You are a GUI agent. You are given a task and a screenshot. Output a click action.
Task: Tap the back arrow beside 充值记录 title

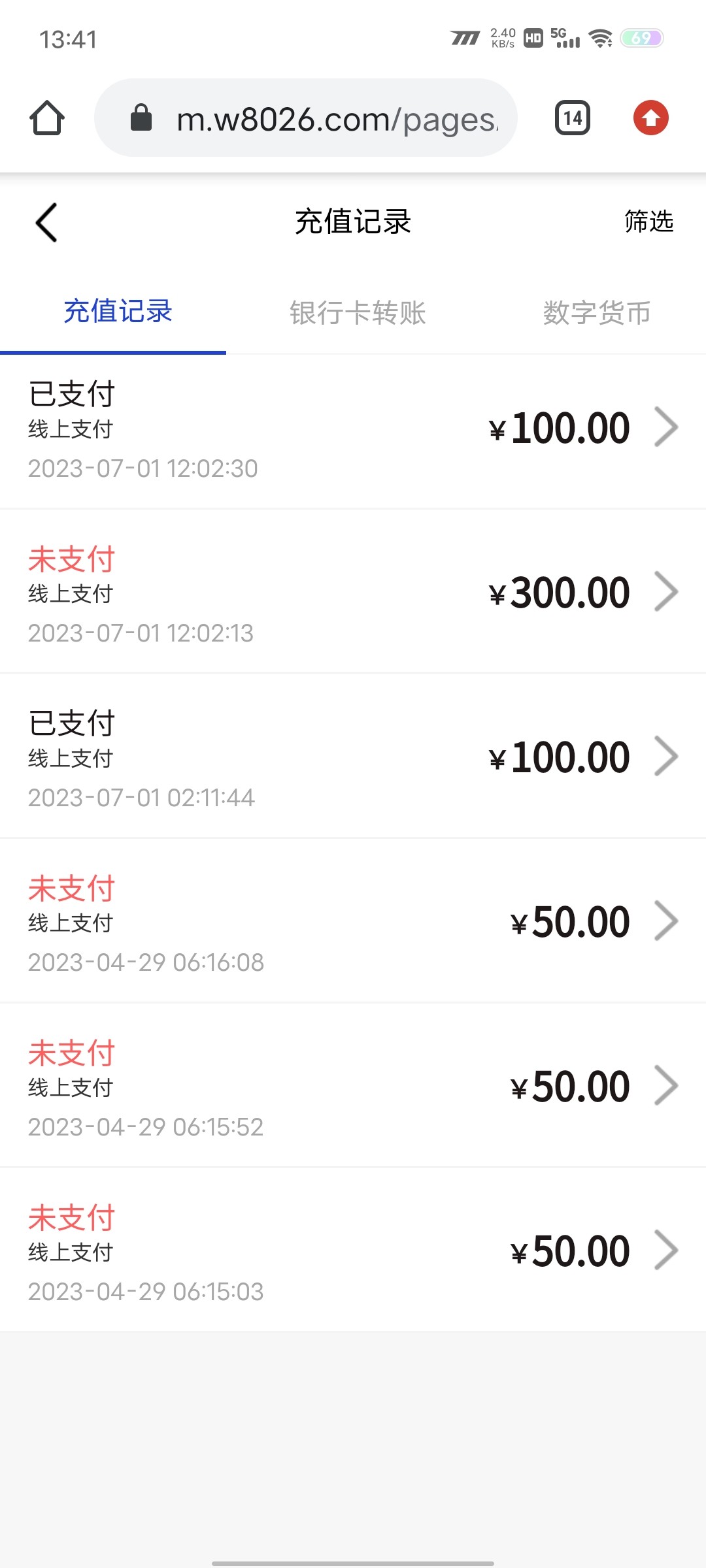[46, 222]
